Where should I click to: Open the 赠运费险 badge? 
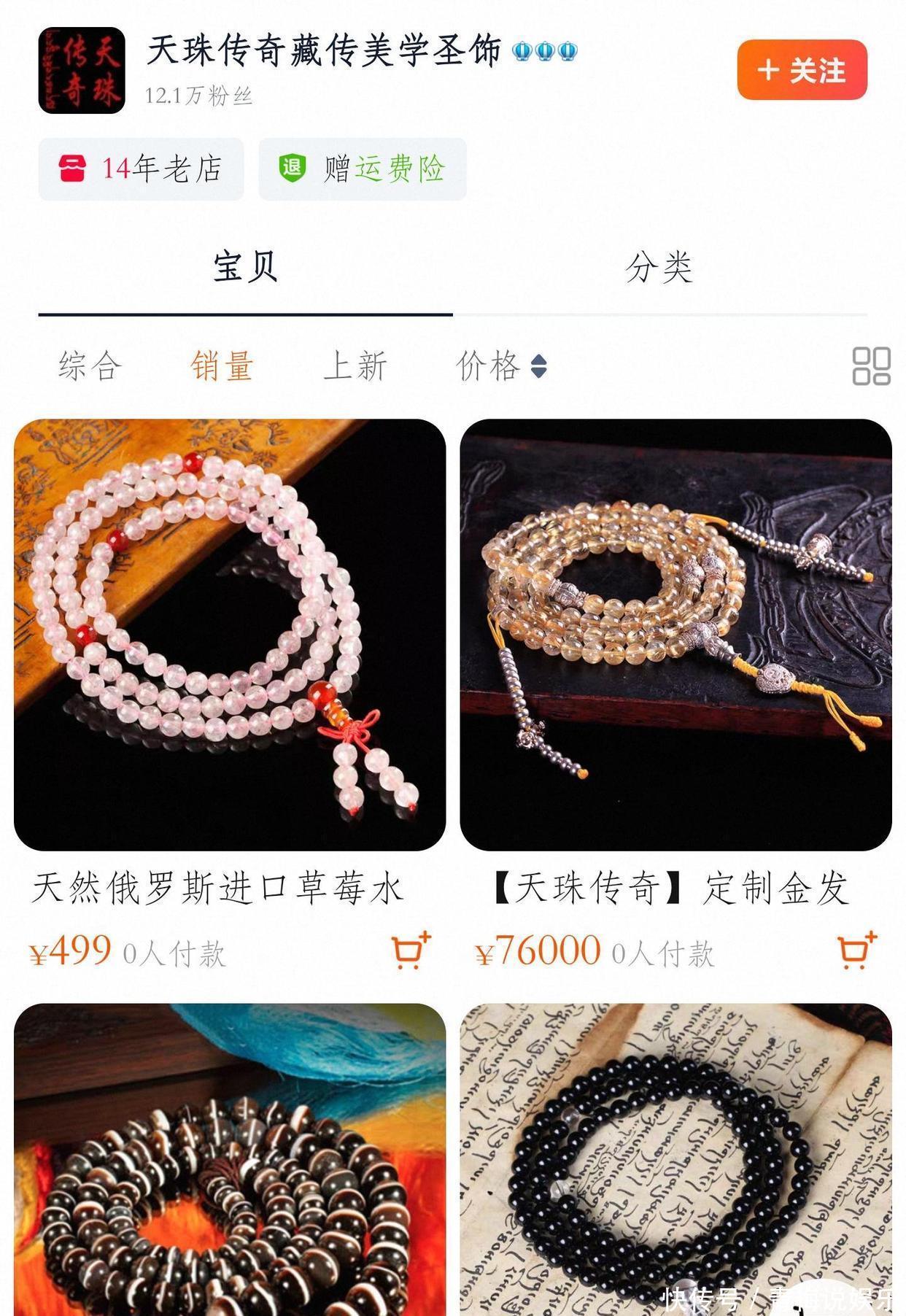pos(363,169)
